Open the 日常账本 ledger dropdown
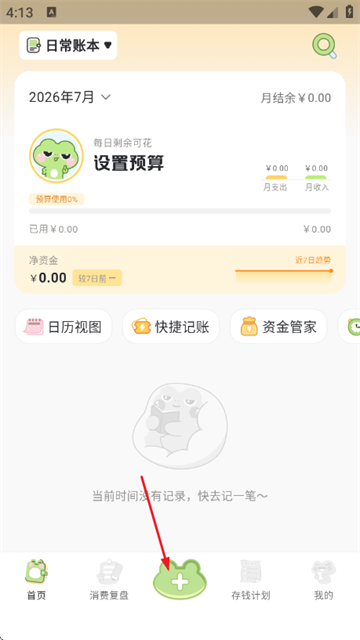Viewport: 360px width, 640px height. point(68,45)
